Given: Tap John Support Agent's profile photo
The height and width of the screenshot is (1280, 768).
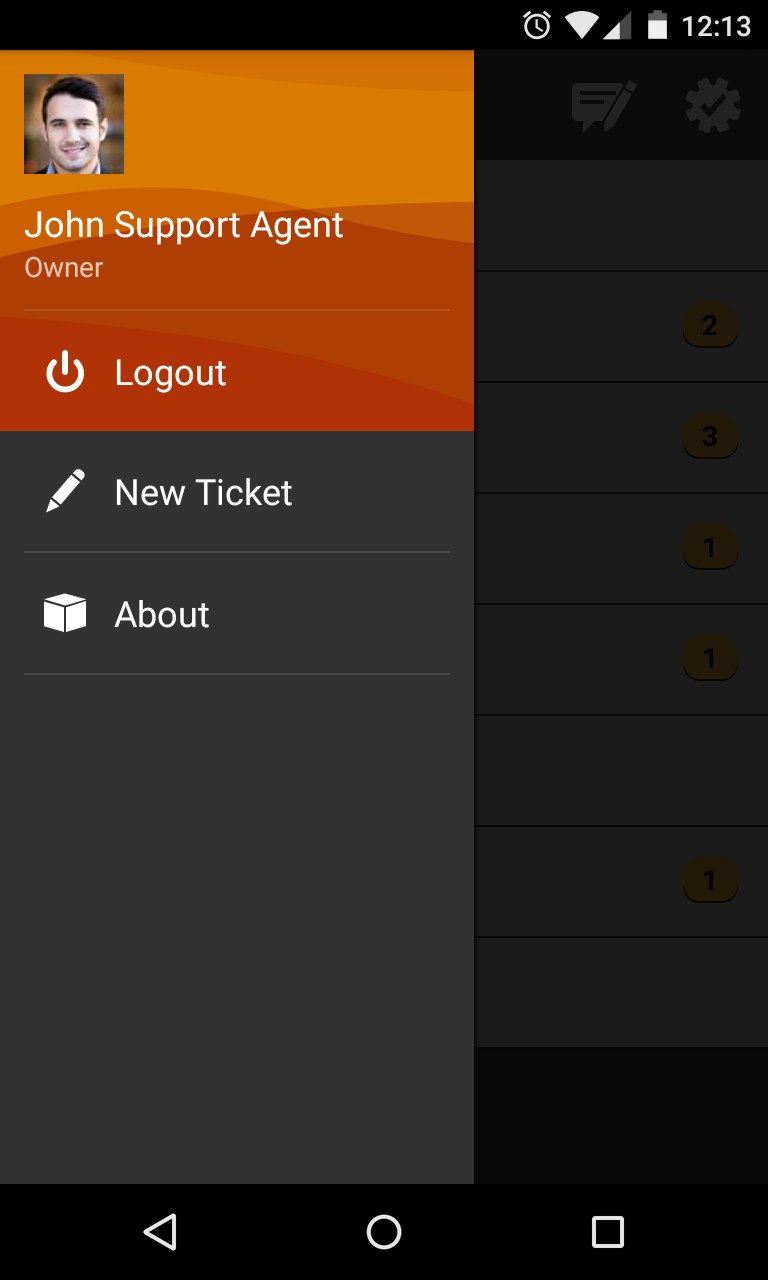Looking at the screenshot, I should (x=74, y=124).
